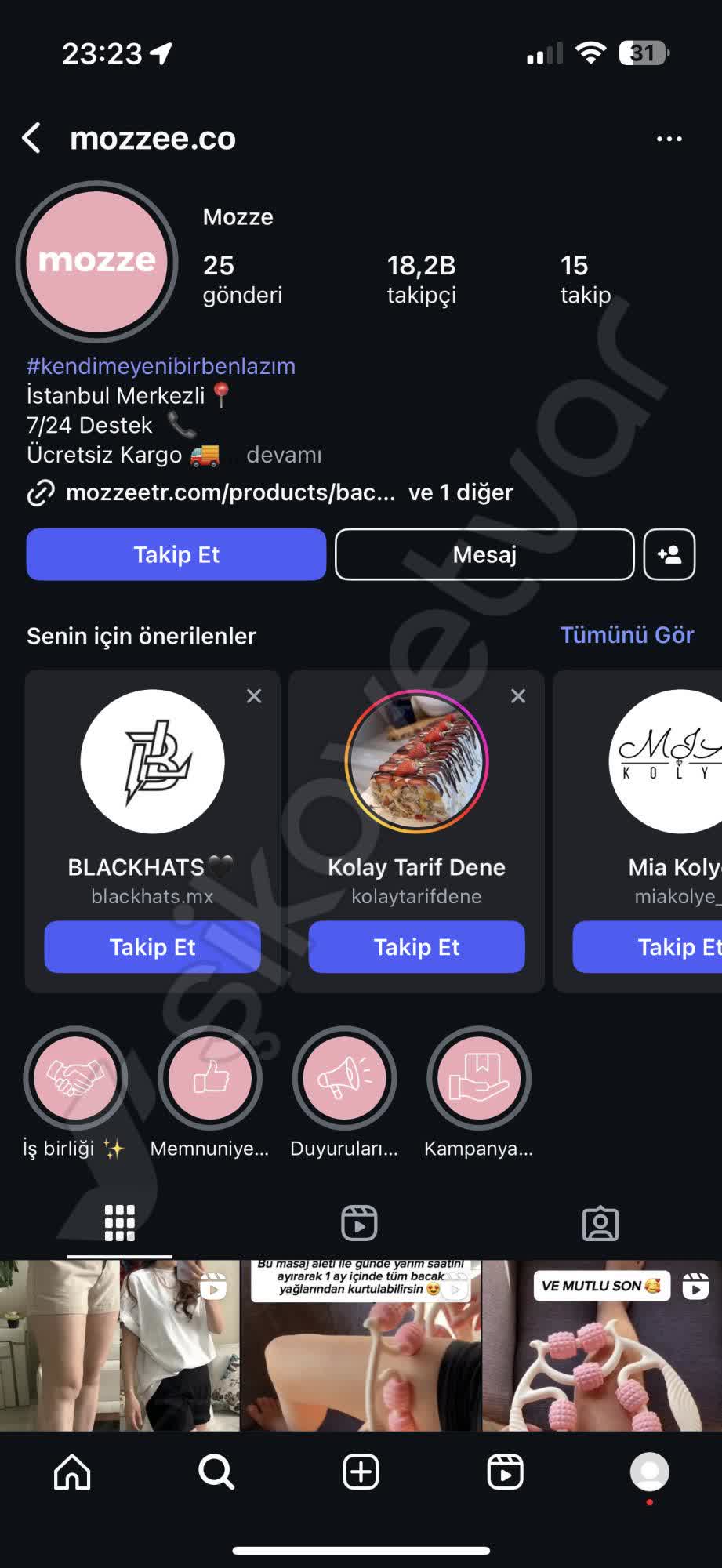Image resolution: width=722 pixels, height=1568 pixels.
Task: Switch to the Reels tab on profile
Action: click(x=359, y=1223)
